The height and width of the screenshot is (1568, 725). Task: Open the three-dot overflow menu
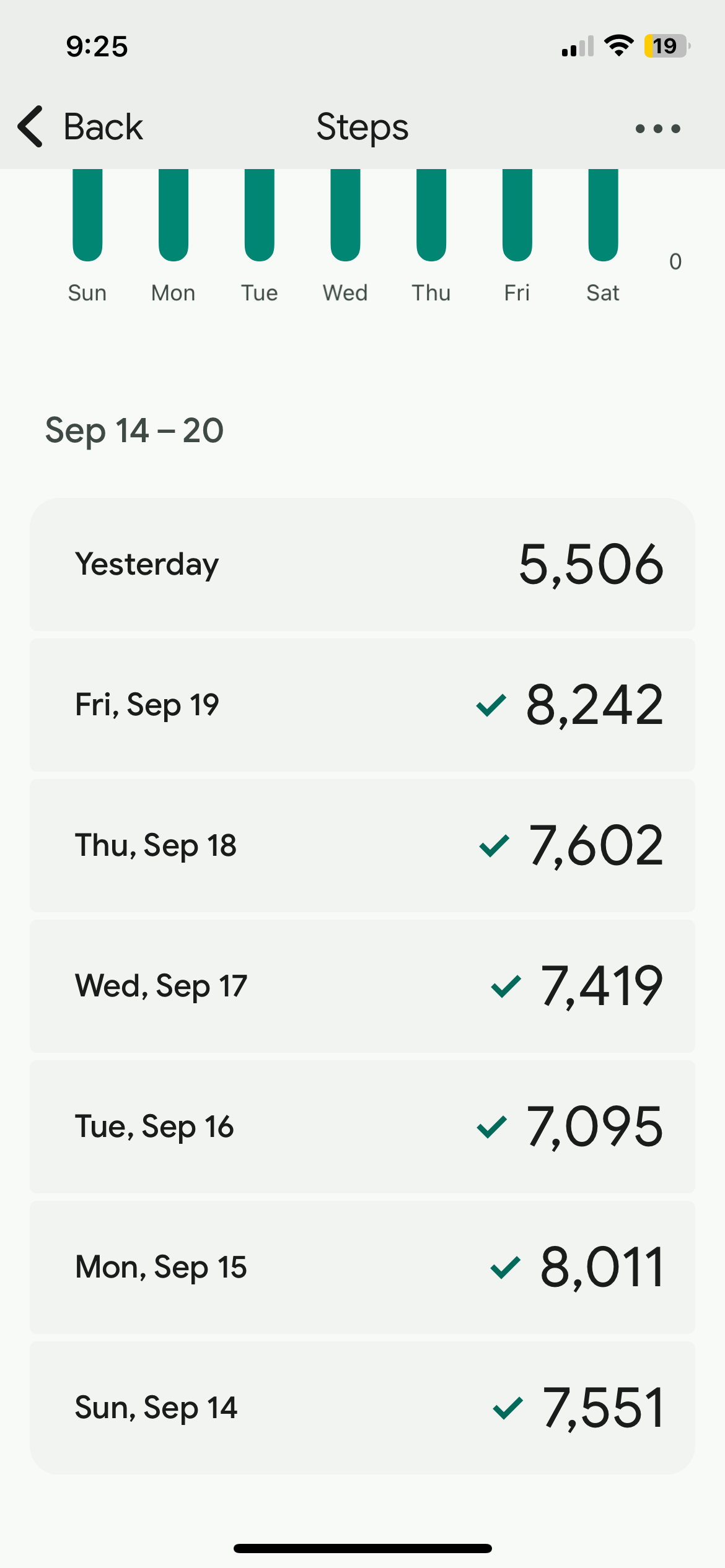pyautogui.click(x=657, y=129)
